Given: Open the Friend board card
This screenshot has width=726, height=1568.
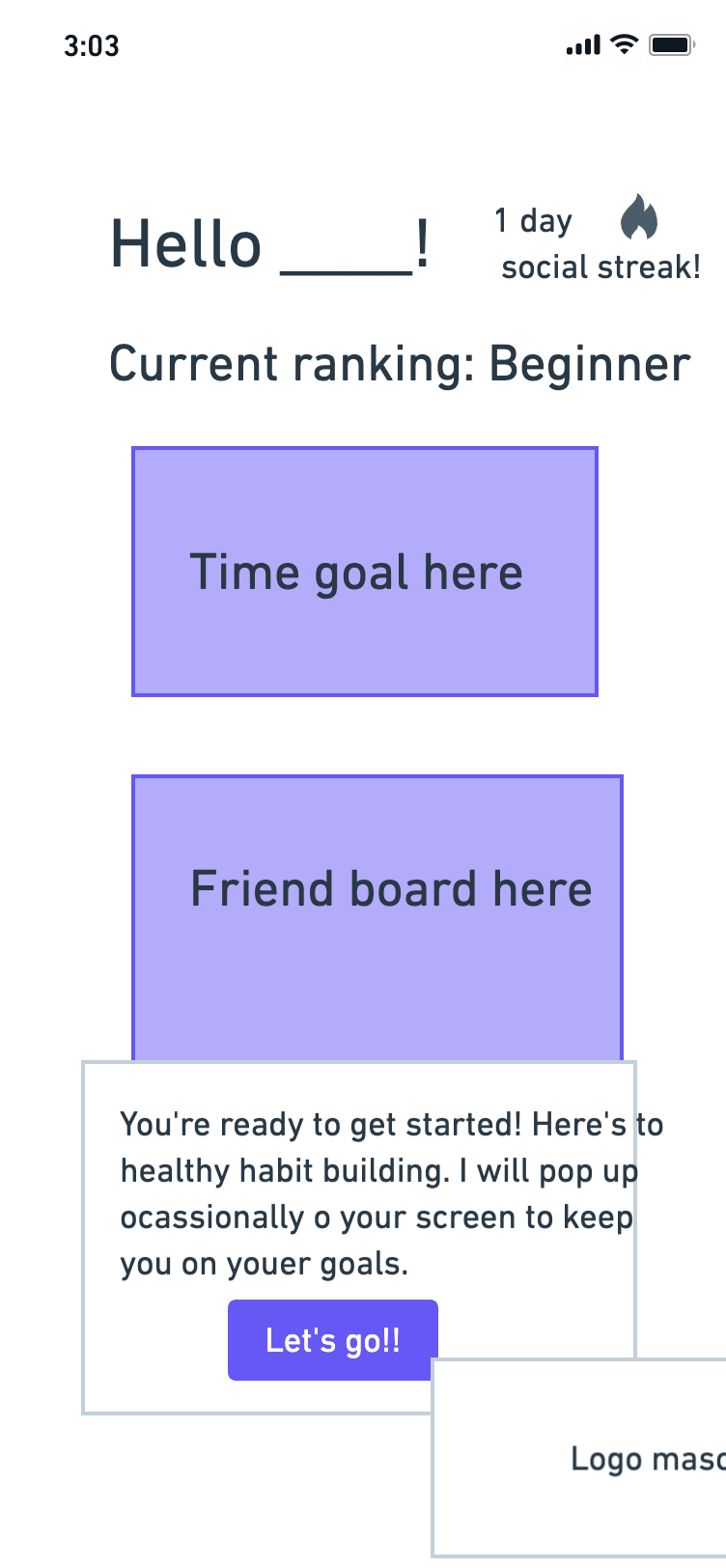Looking at the screenshot, I should (x=377, y=918).
